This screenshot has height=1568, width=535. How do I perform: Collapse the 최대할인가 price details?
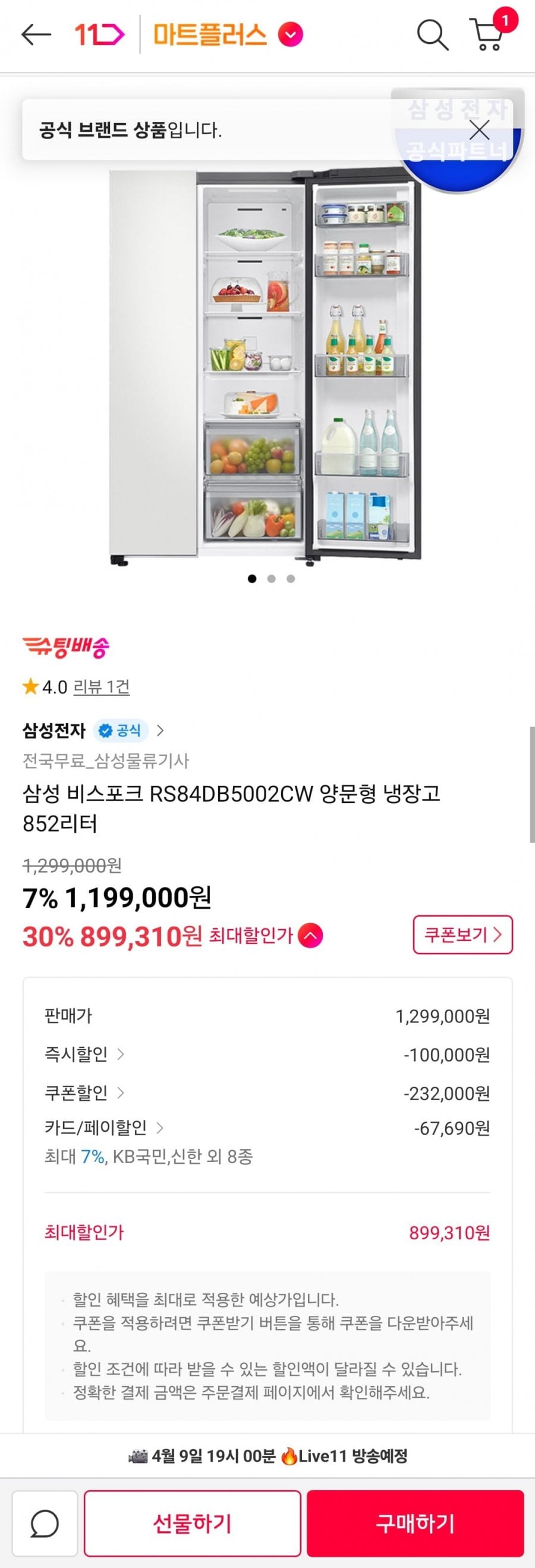tap(310, 936)
